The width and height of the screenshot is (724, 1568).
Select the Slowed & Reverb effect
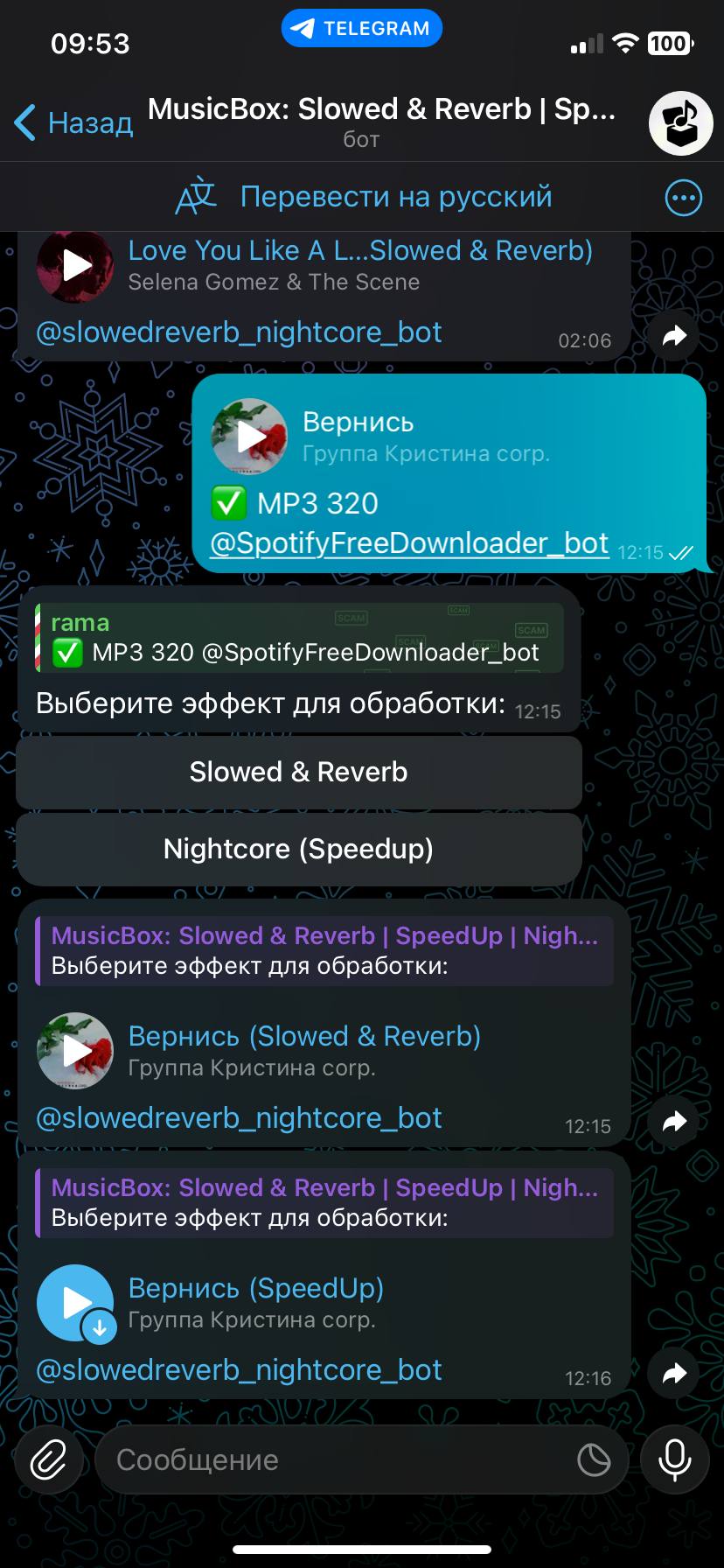(x=298, y=772)
